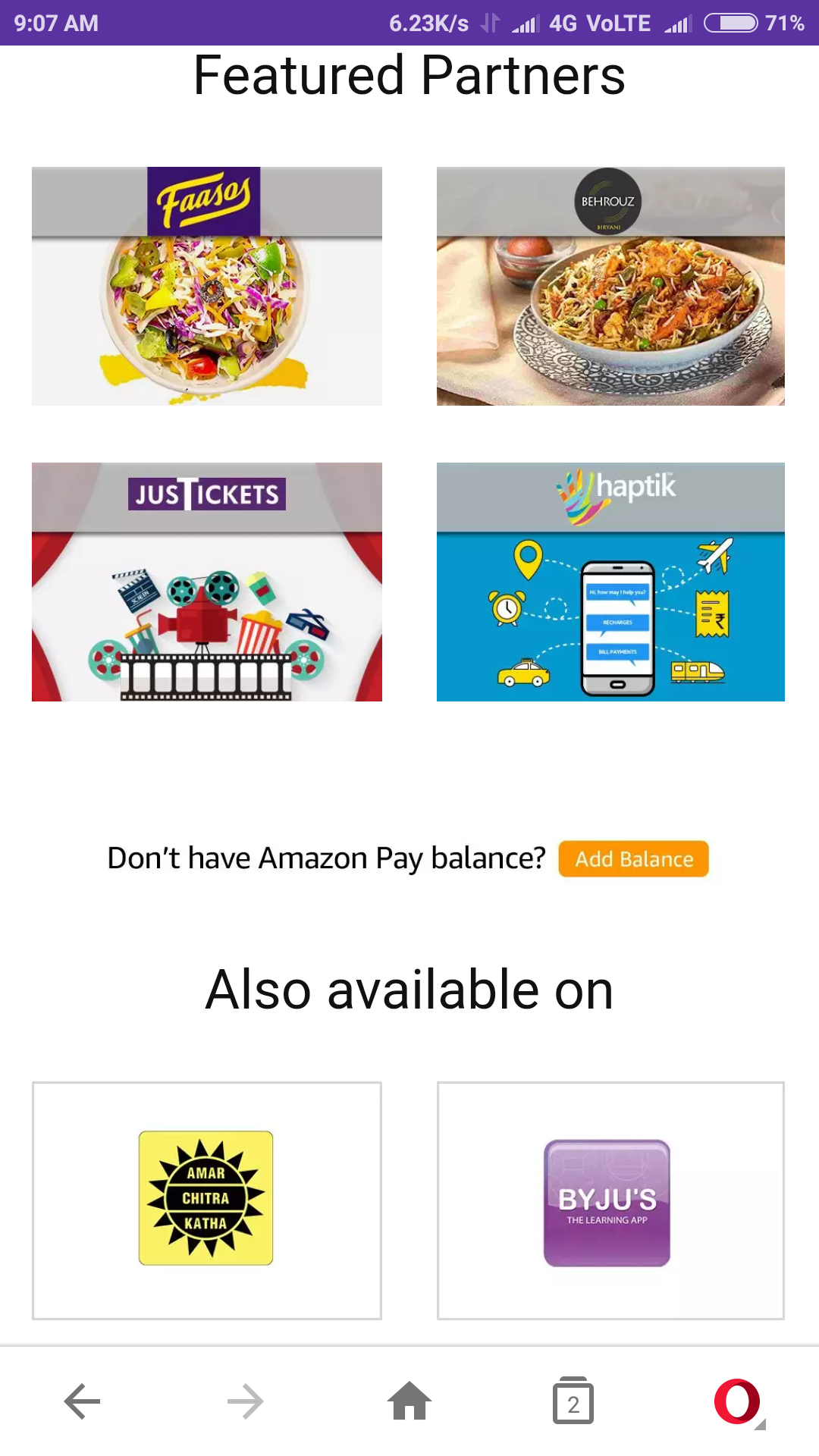Go forward to the next page

(246, 1401)
